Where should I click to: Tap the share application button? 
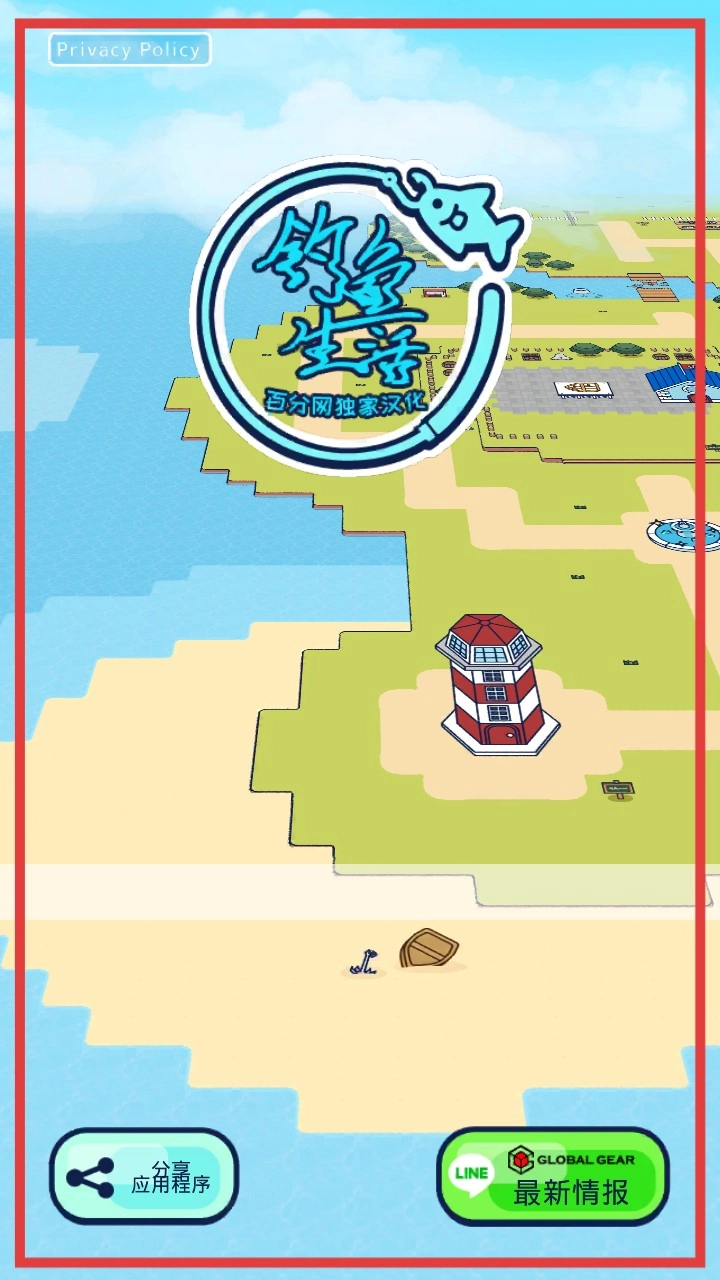pos(144,1176)
